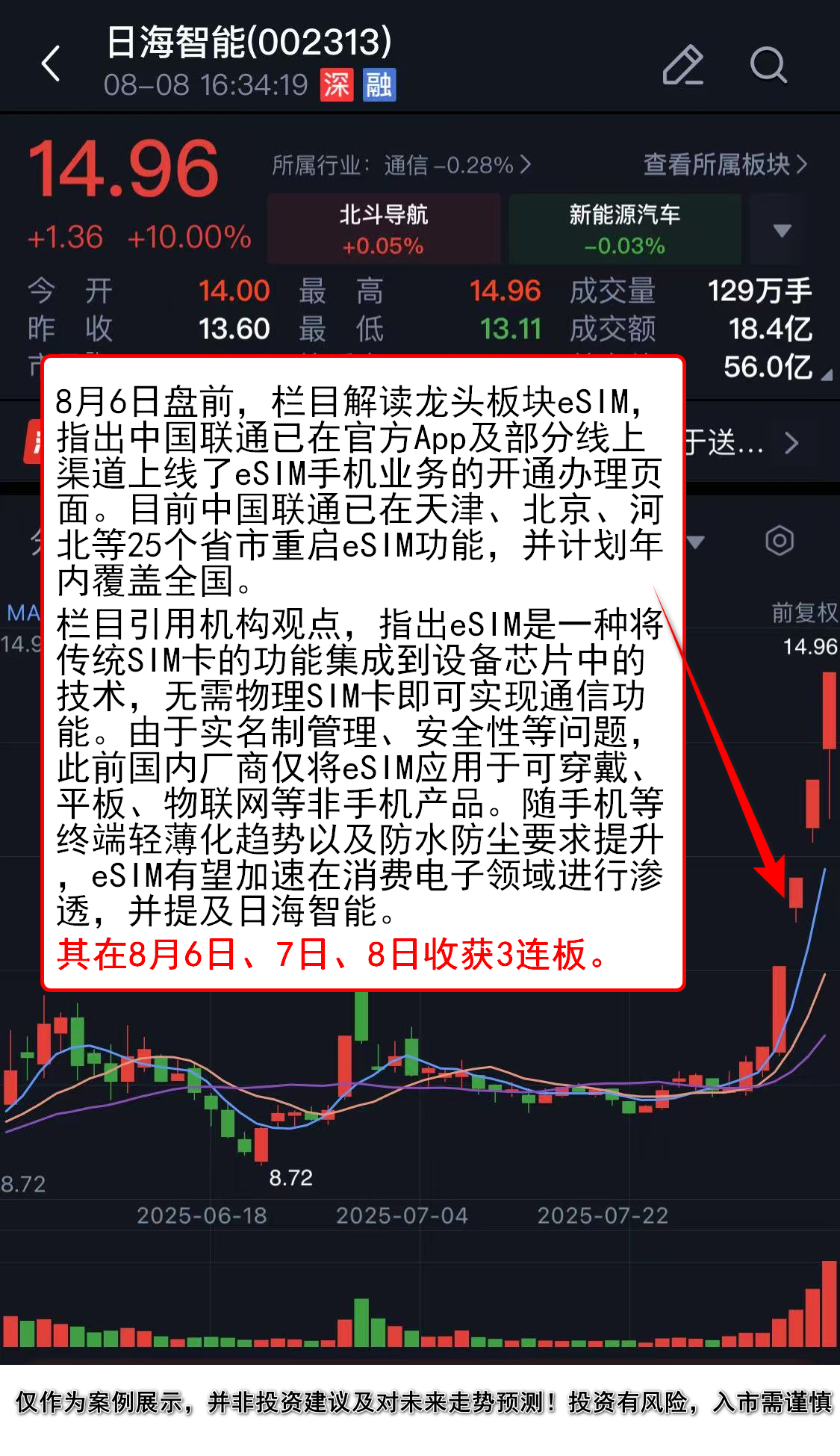Tap the pencil edit icon
Image resolution: width=840 pixels, height=1456 pixels.
click(x=682, y=65)
